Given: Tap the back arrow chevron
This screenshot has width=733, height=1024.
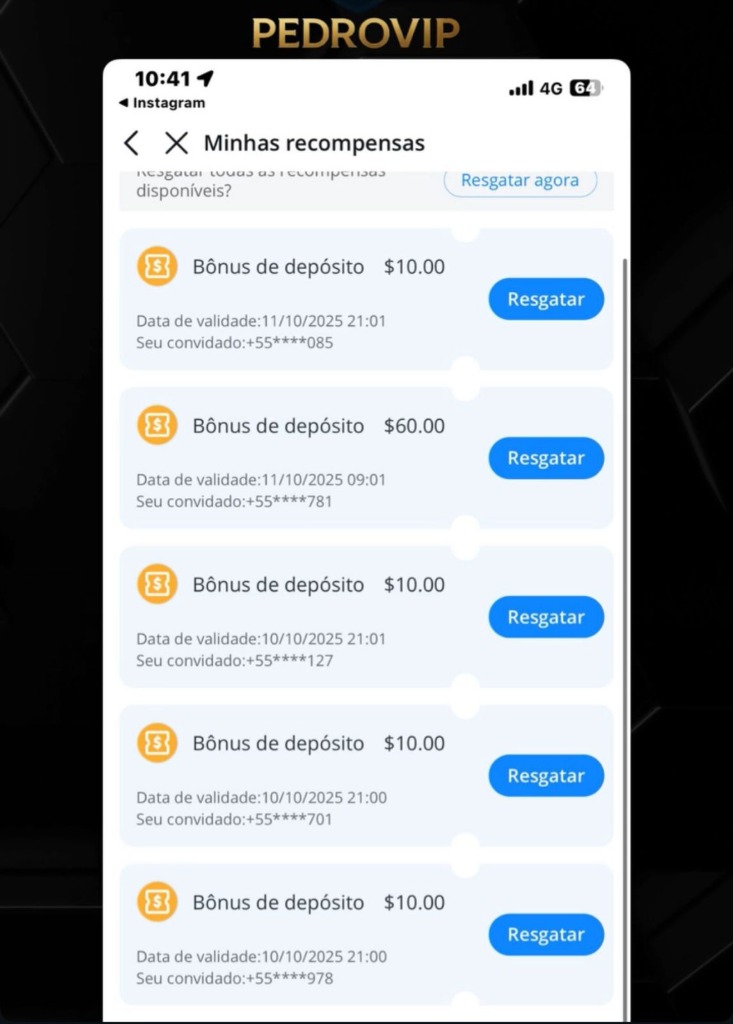Looking at the screenshot, I should pyautogui.click(x=131, y=143).
